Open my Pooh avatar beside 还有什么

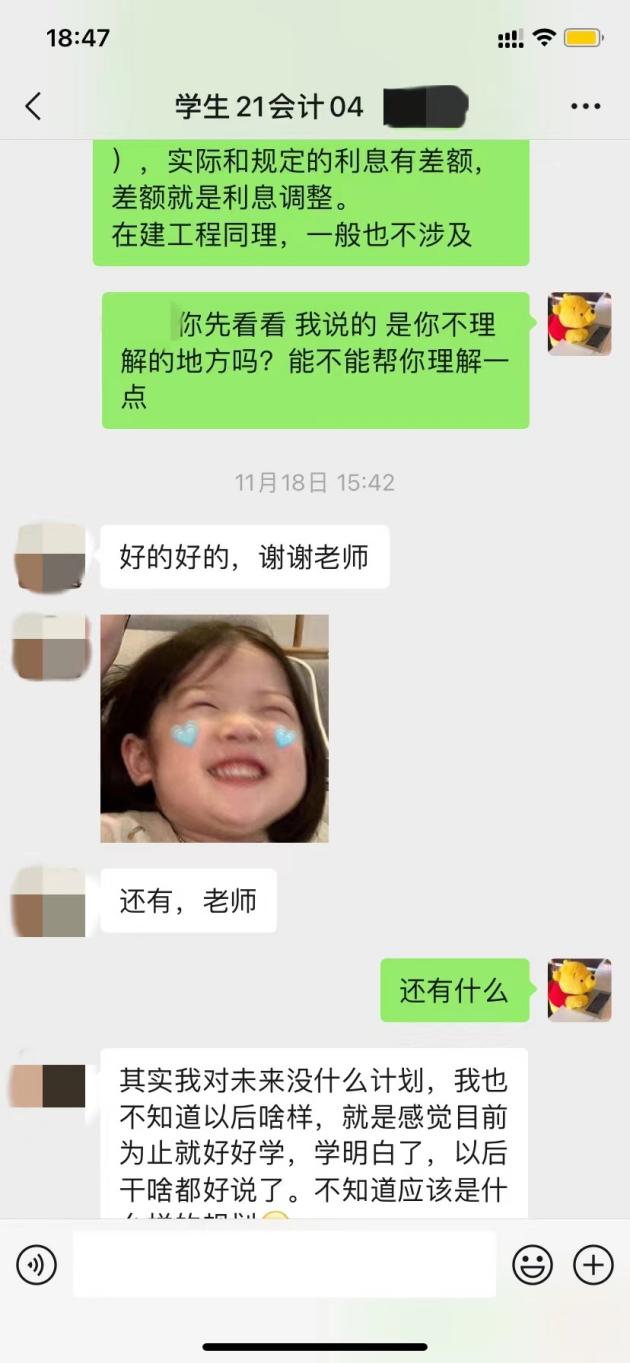click(579, 990)
